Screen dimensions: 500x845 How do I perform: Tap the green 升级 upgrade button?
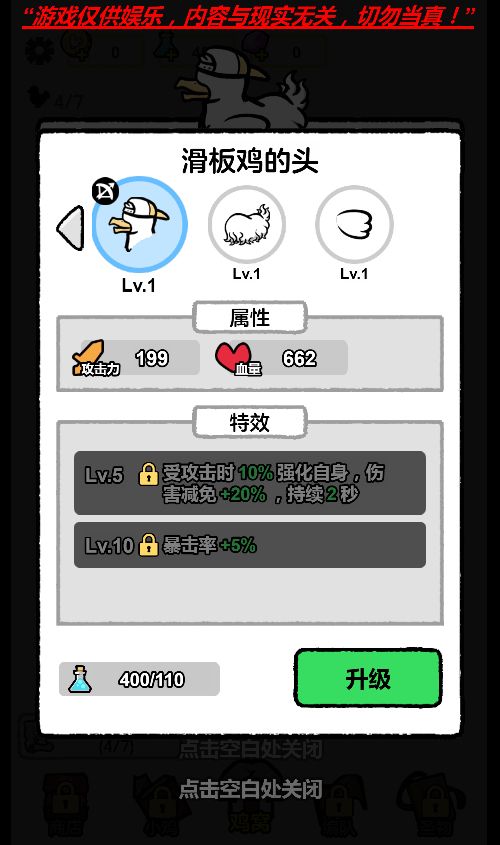click(x=368, y=678)
